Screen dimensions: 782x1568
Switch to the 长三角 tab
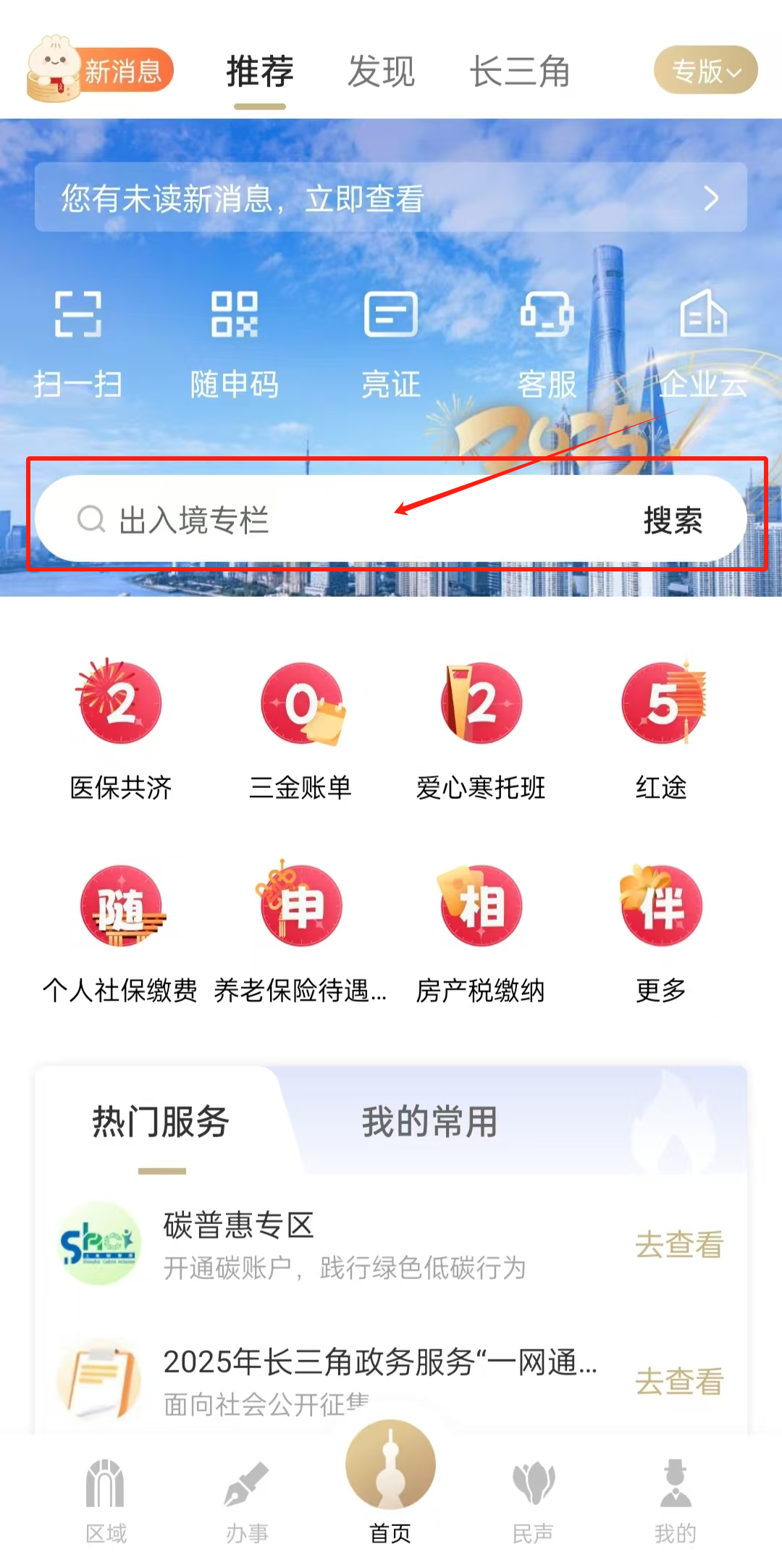point(519,71)
